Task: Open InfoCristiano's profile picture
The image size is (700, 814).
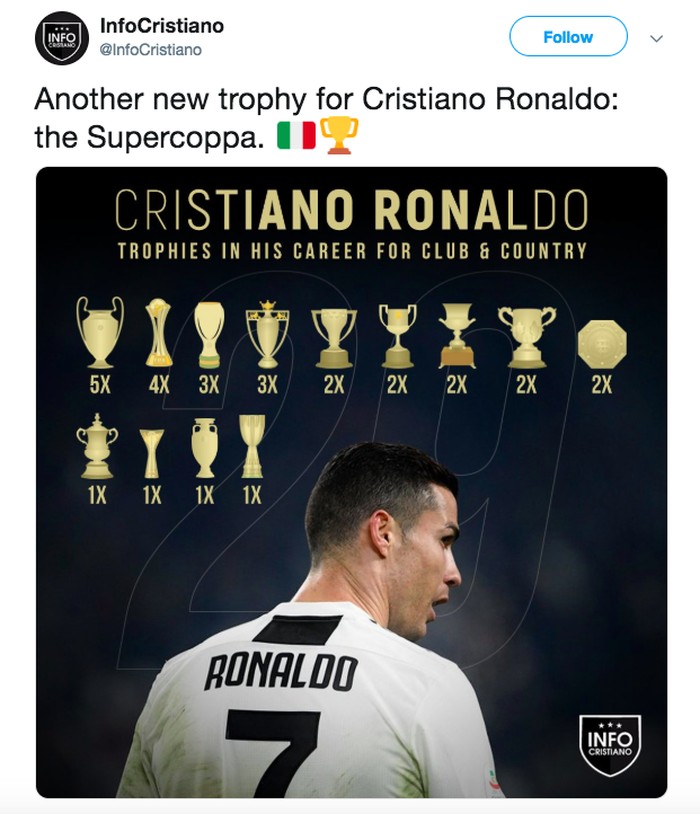Action: click(62, 38)
